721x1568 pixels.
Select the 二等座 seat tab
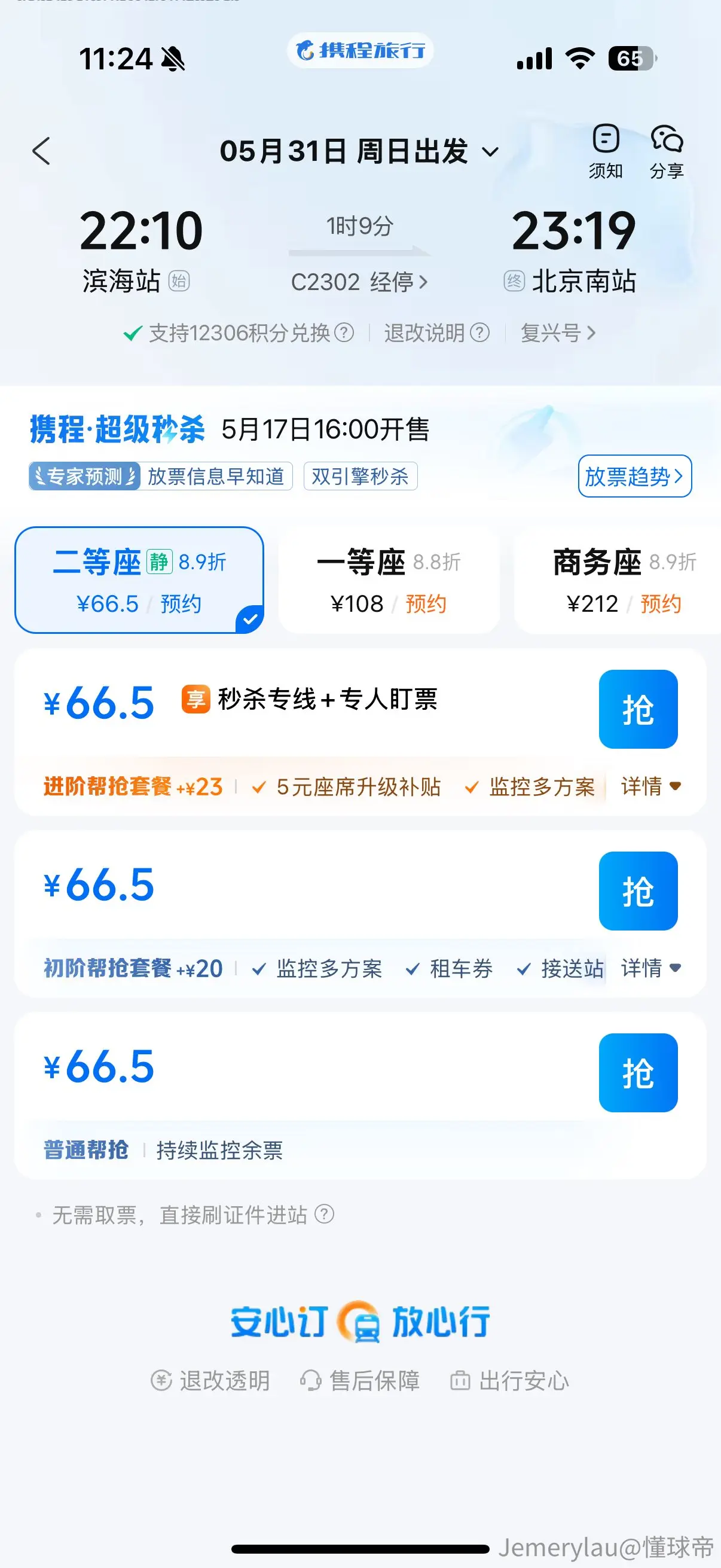(139, 579)
